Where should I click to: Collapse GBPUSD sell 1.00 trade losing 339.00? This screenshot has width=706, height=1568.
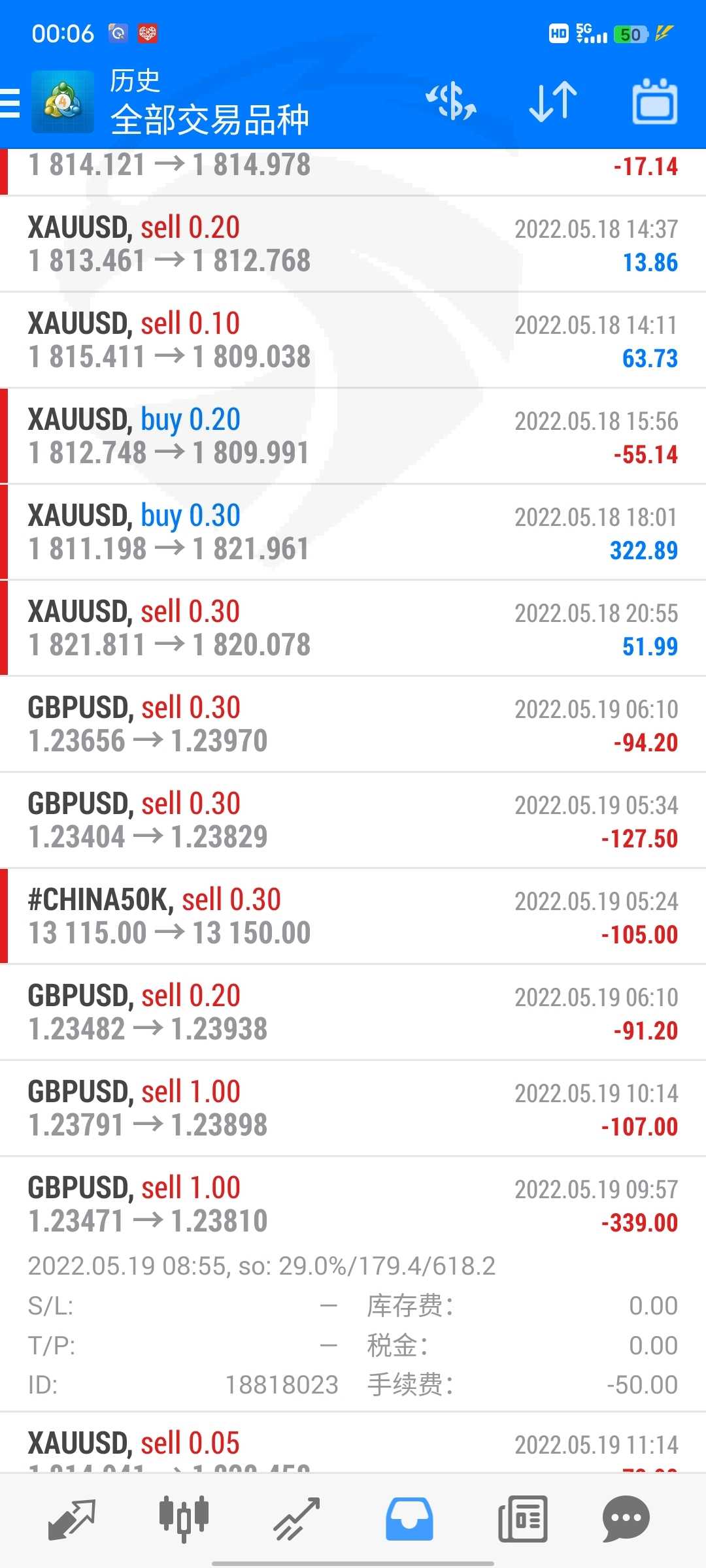(353, 1205)
